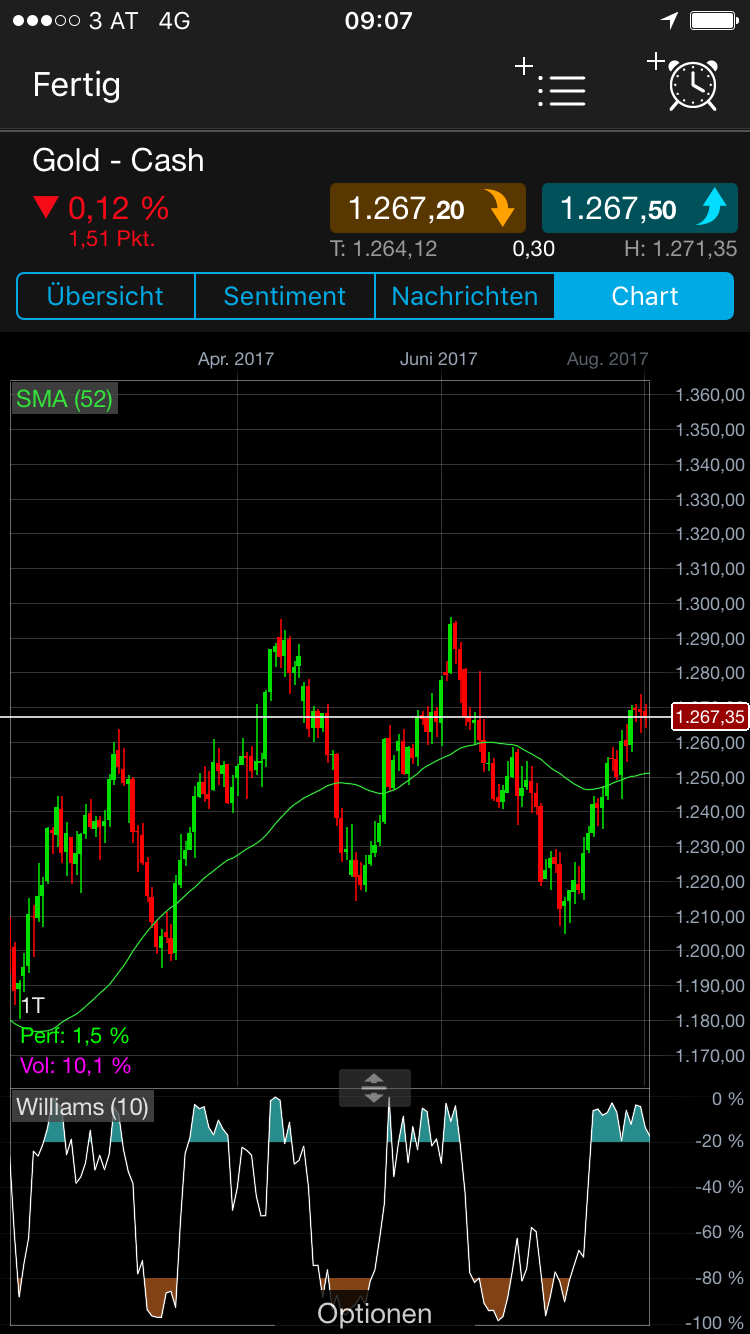Open the Aug. 2017 timeline section

coord(606,359)
